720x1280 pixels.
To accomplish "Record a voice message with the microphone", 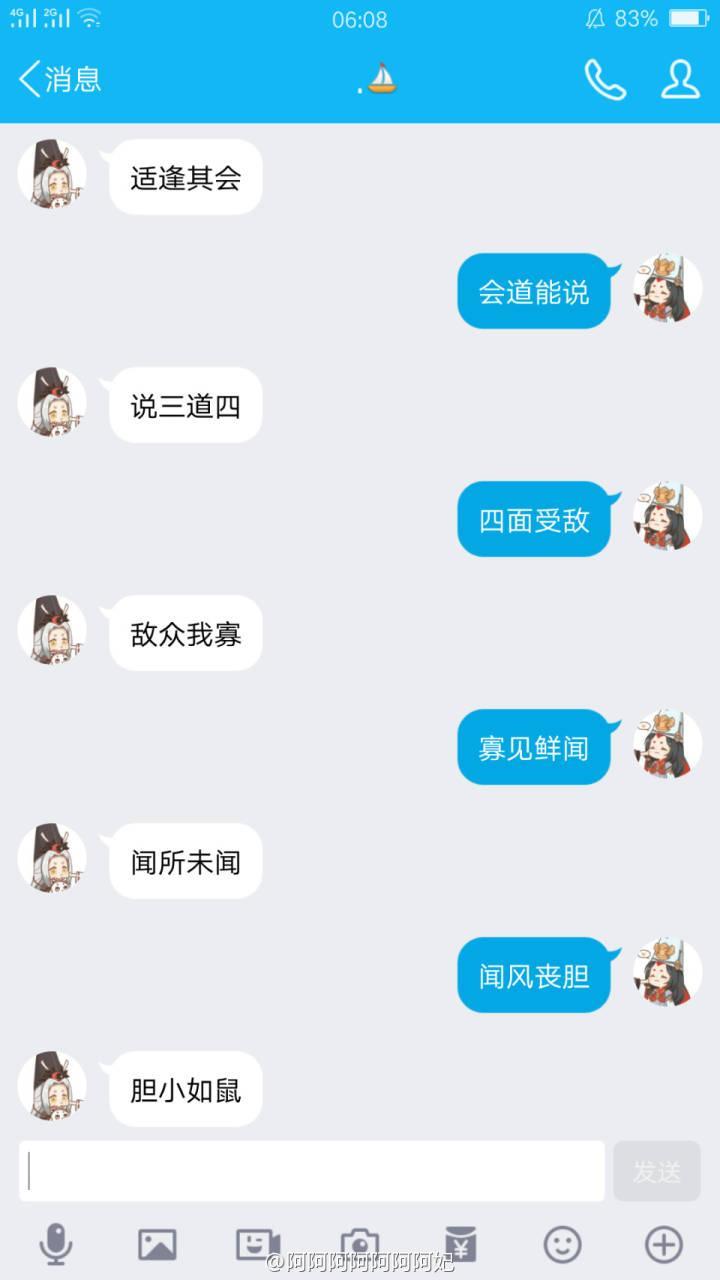I will coord(56,1245).
